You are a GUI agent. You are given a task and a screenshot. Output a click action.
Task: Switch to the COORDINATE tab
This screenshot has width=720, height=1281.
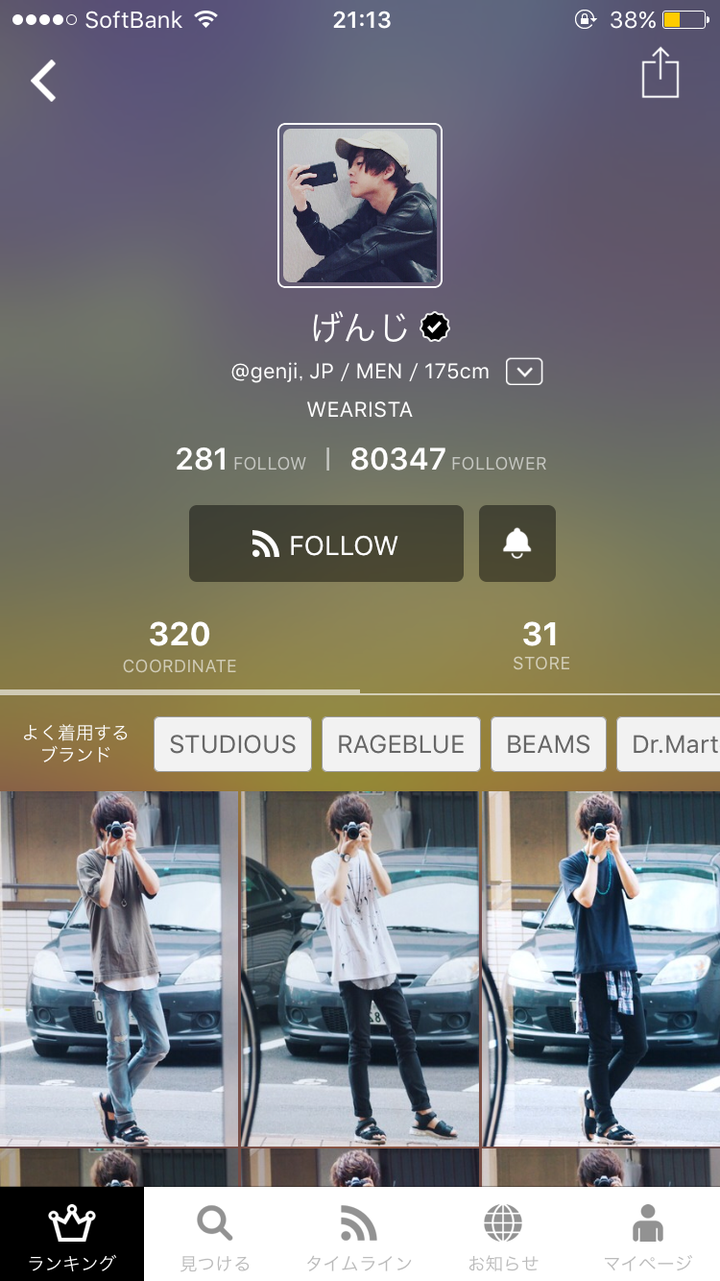pyautogui.click(x=180, y=646)
